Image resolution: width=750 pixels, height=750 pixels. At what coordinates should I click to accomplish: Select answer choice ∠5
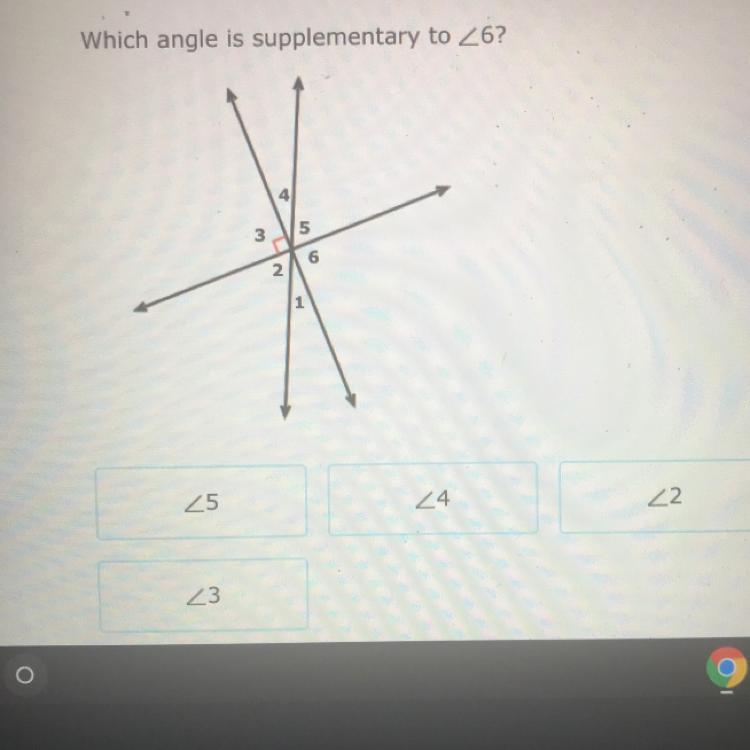click(x=201, y=501)
